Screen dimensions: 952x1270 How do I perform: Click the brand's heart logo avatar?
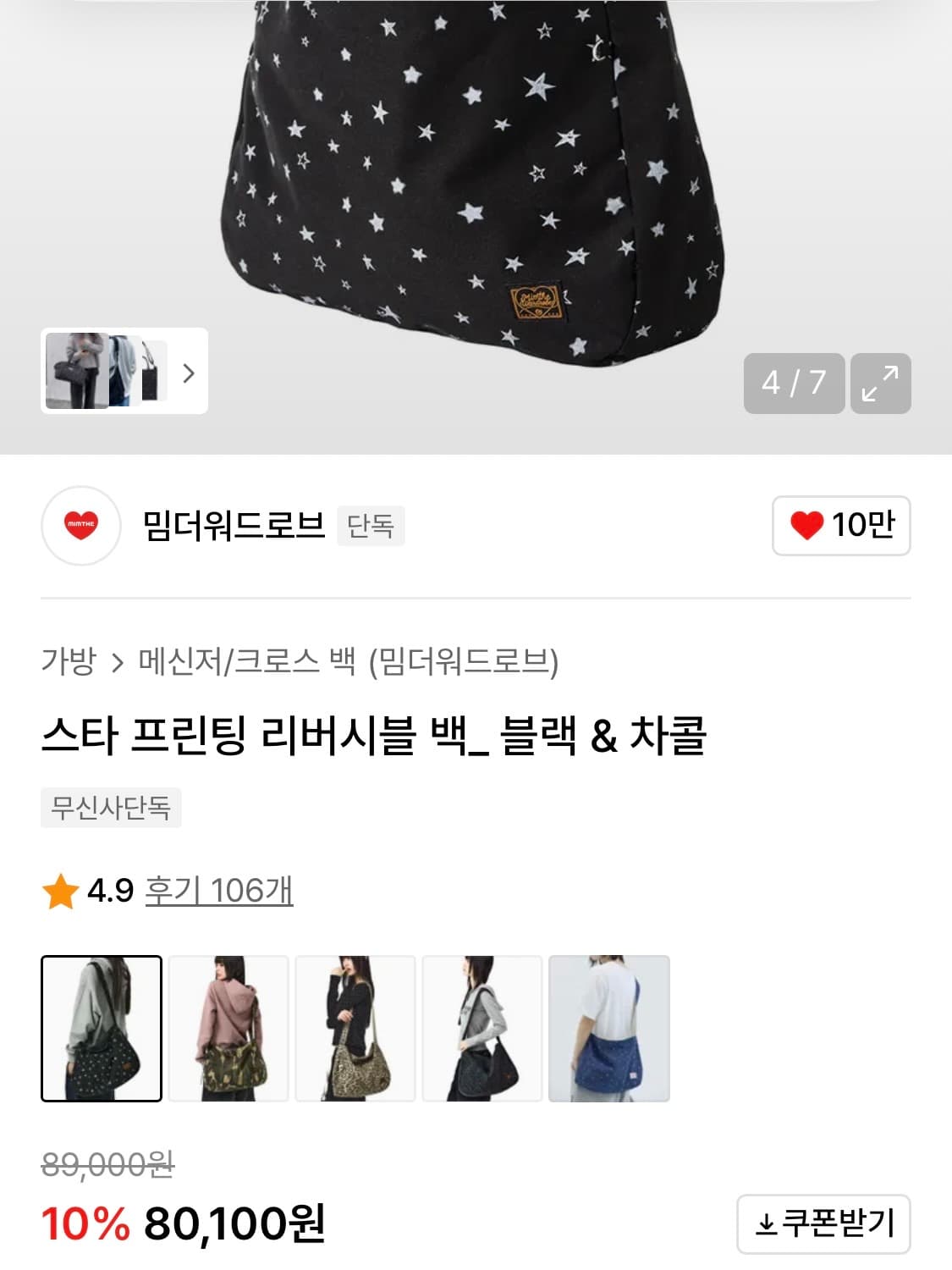point(80,526)
